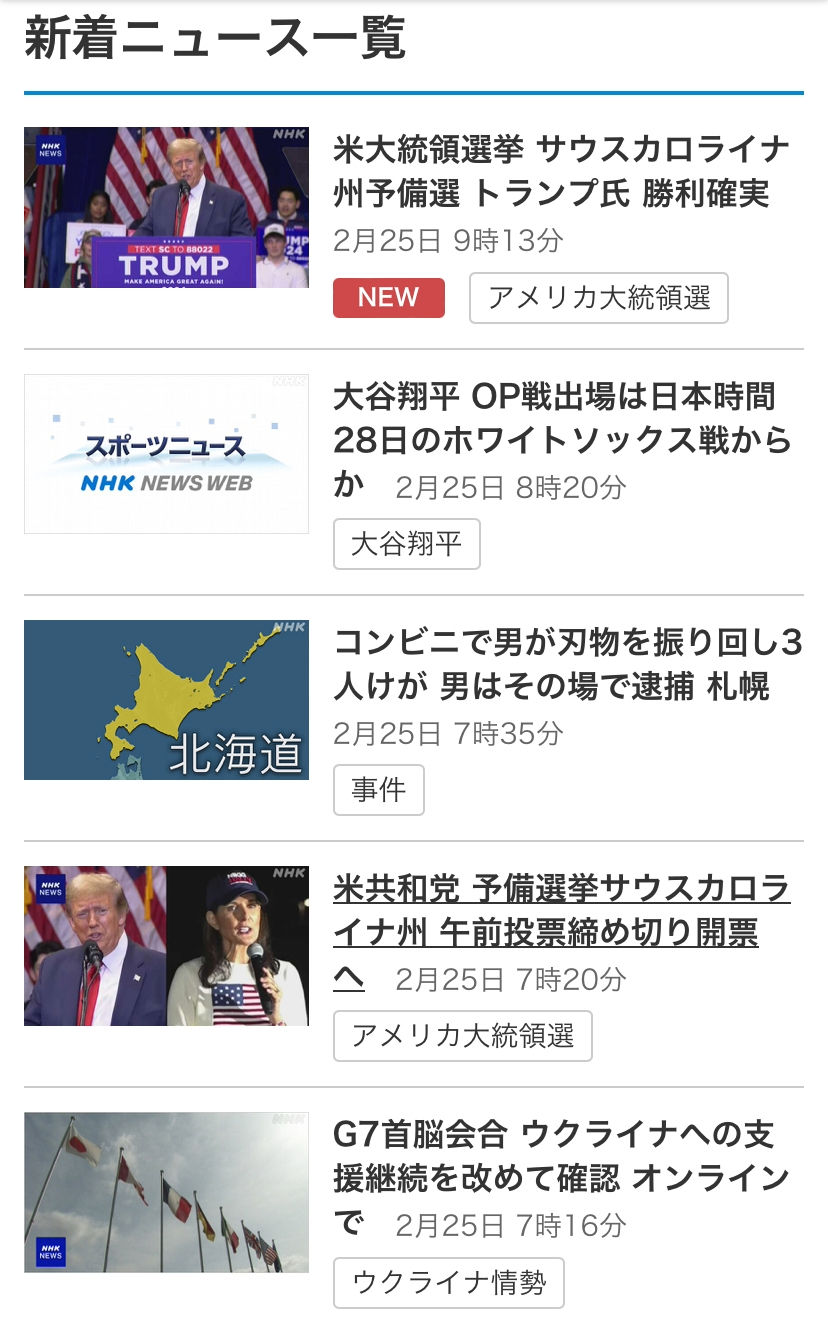828x1331 pixels.
Task: Browse the ウクライナ情勢 topic tag
Action: [448, 1282]
